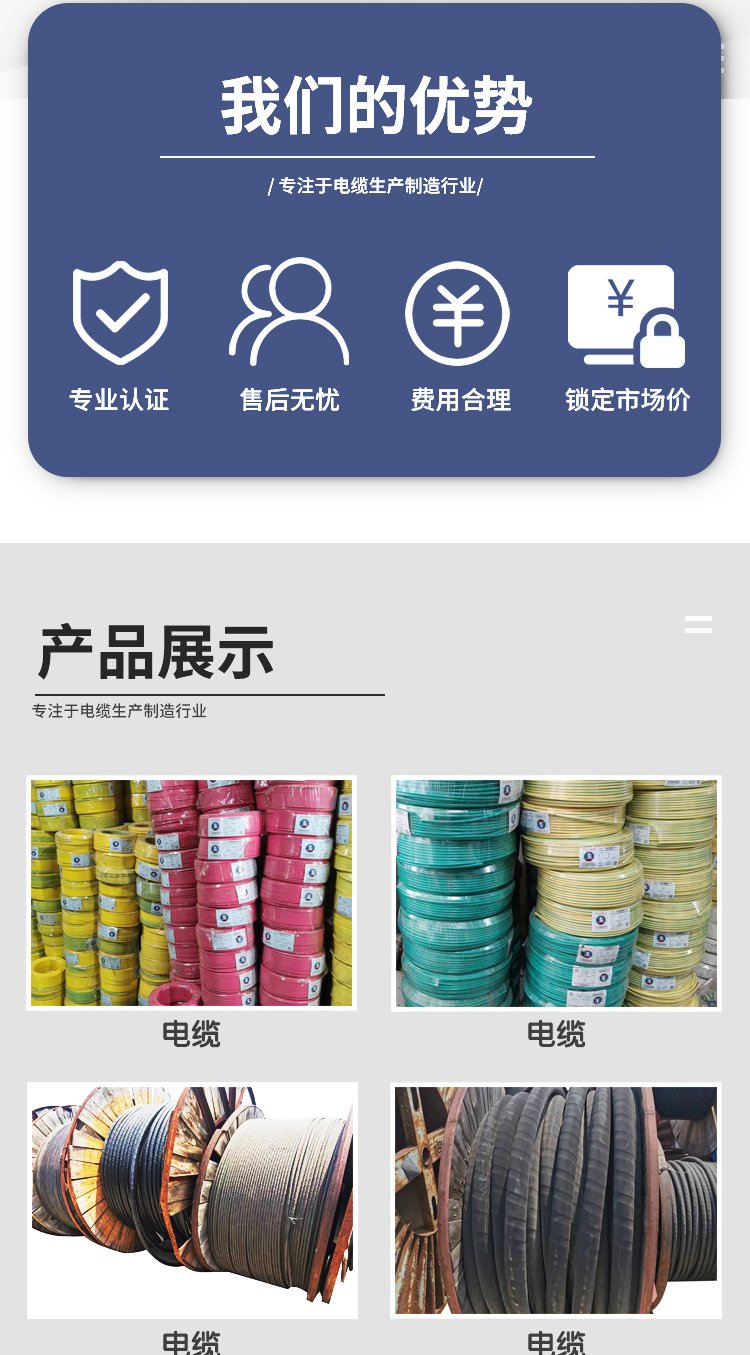Open the black cable reel close-up product
This screenshot has width=750, height=1355.
tap(556, 1200)
